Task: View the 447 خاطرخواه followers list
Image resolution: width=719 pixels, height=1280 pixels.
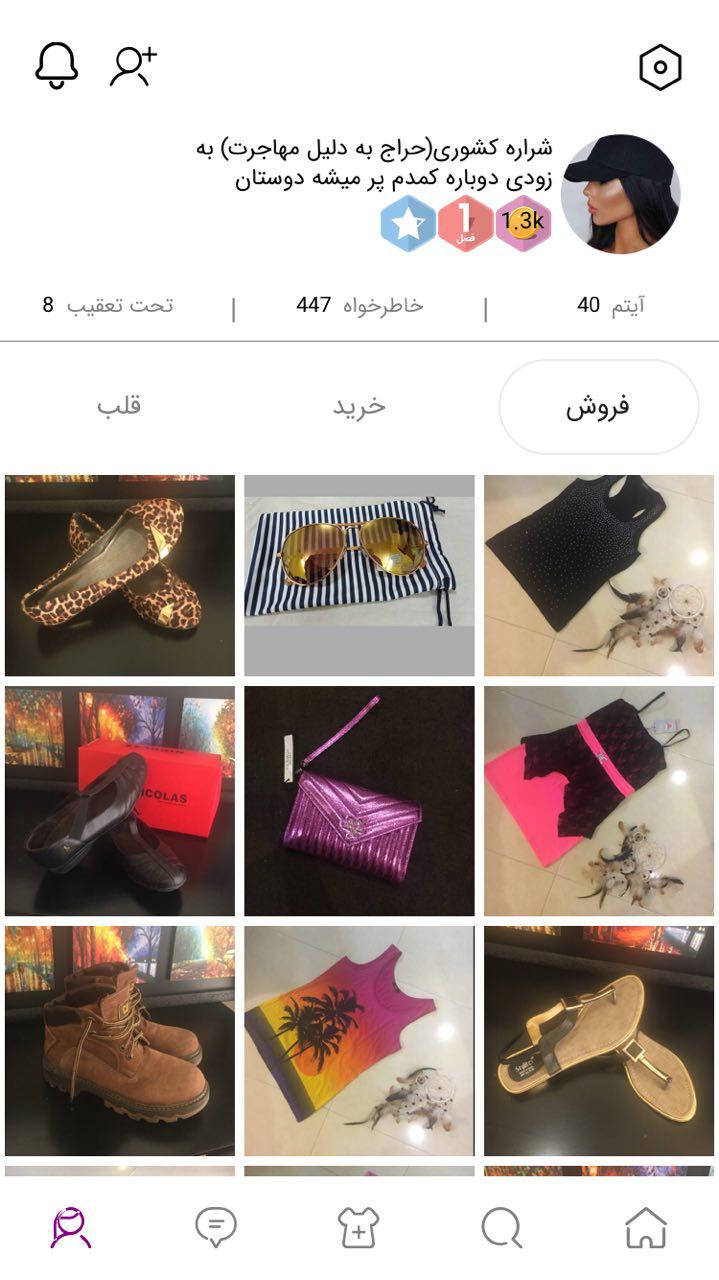Action: (360, 306)
